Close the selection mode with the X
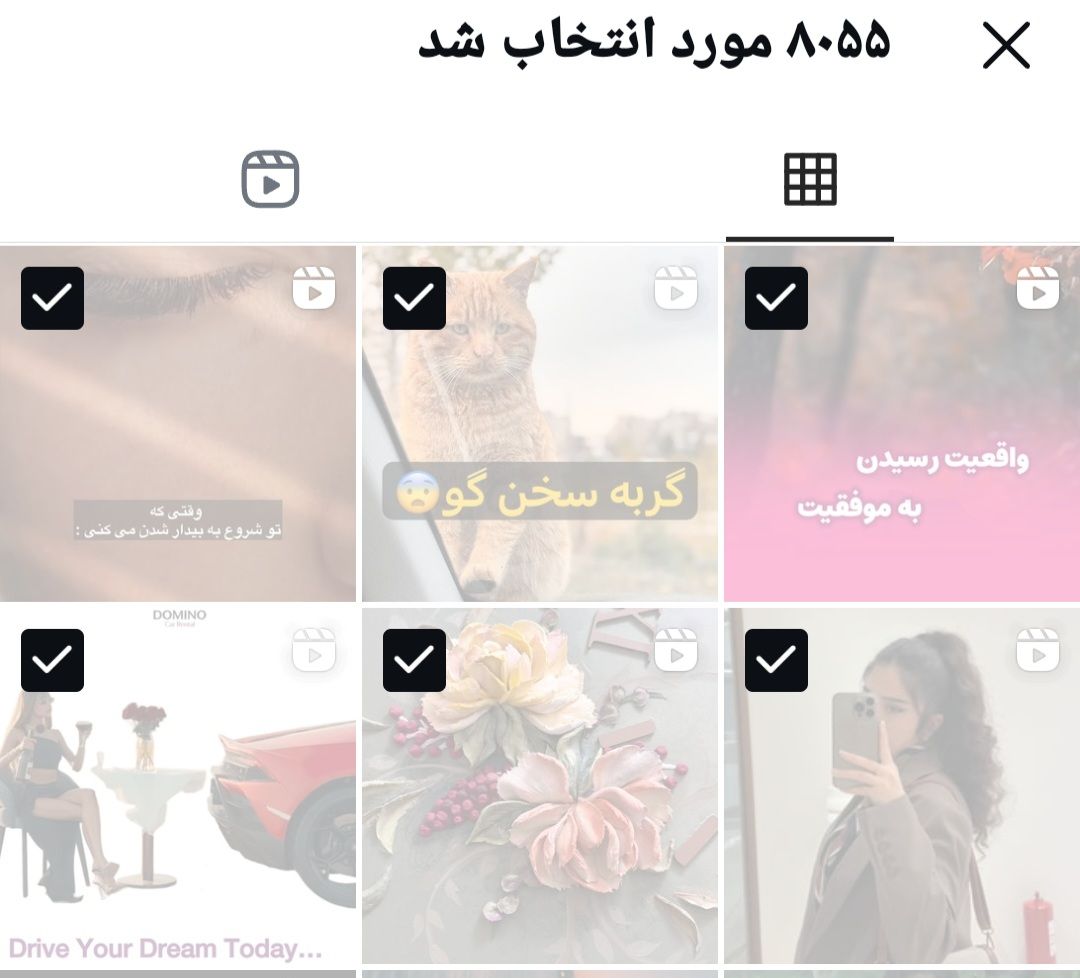1080x978 pixels. point(1005,46)
